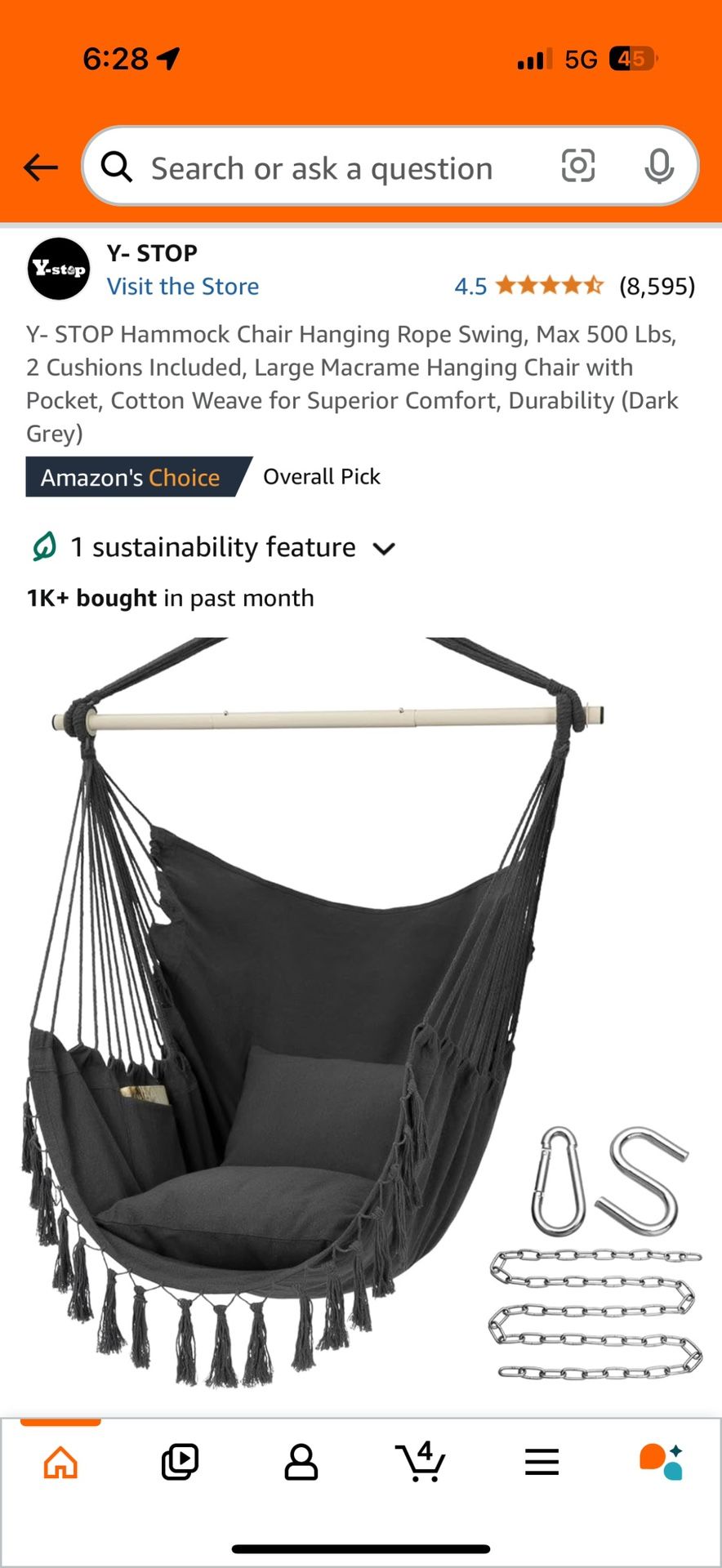This screenshot has height=1568, width=722.
Task: Select the Home icon in bottom navigation
Action: pyautogui.click(x=60, y=1462)
